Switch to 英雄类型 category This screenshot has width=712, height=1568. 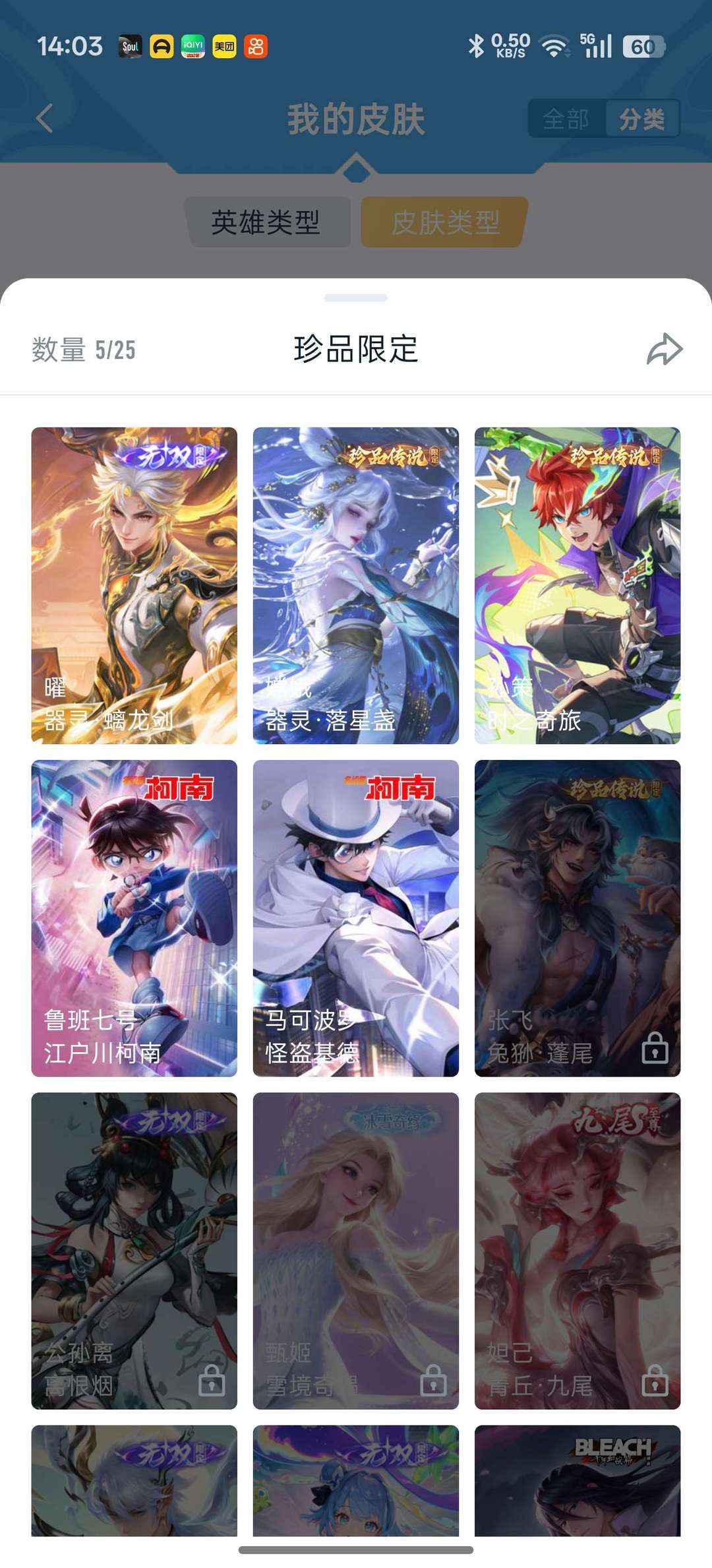(266, 222)
